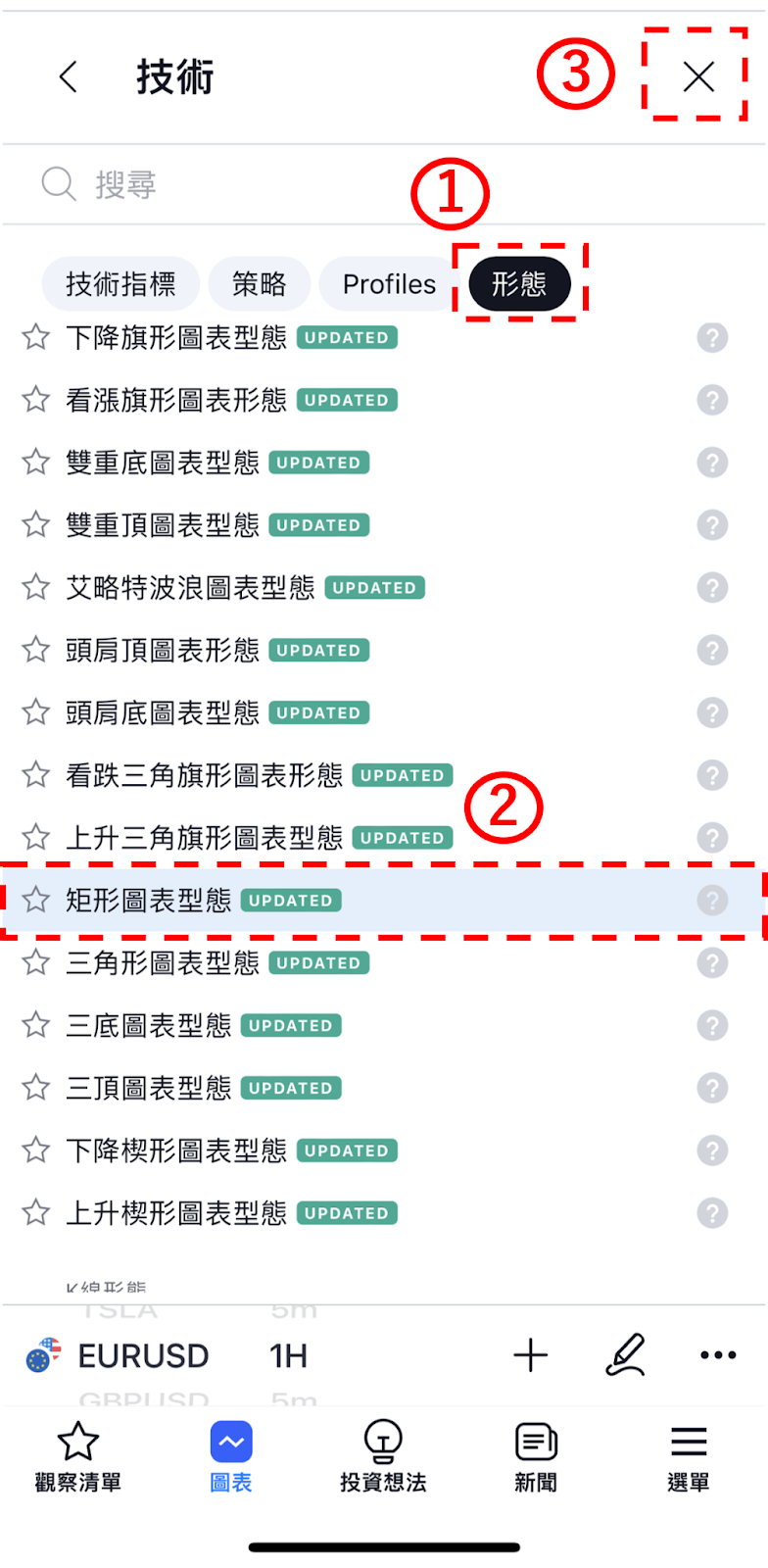Open the 新聞 tab
This screenshot has width=768, height=1568.
coord(536,1455)
